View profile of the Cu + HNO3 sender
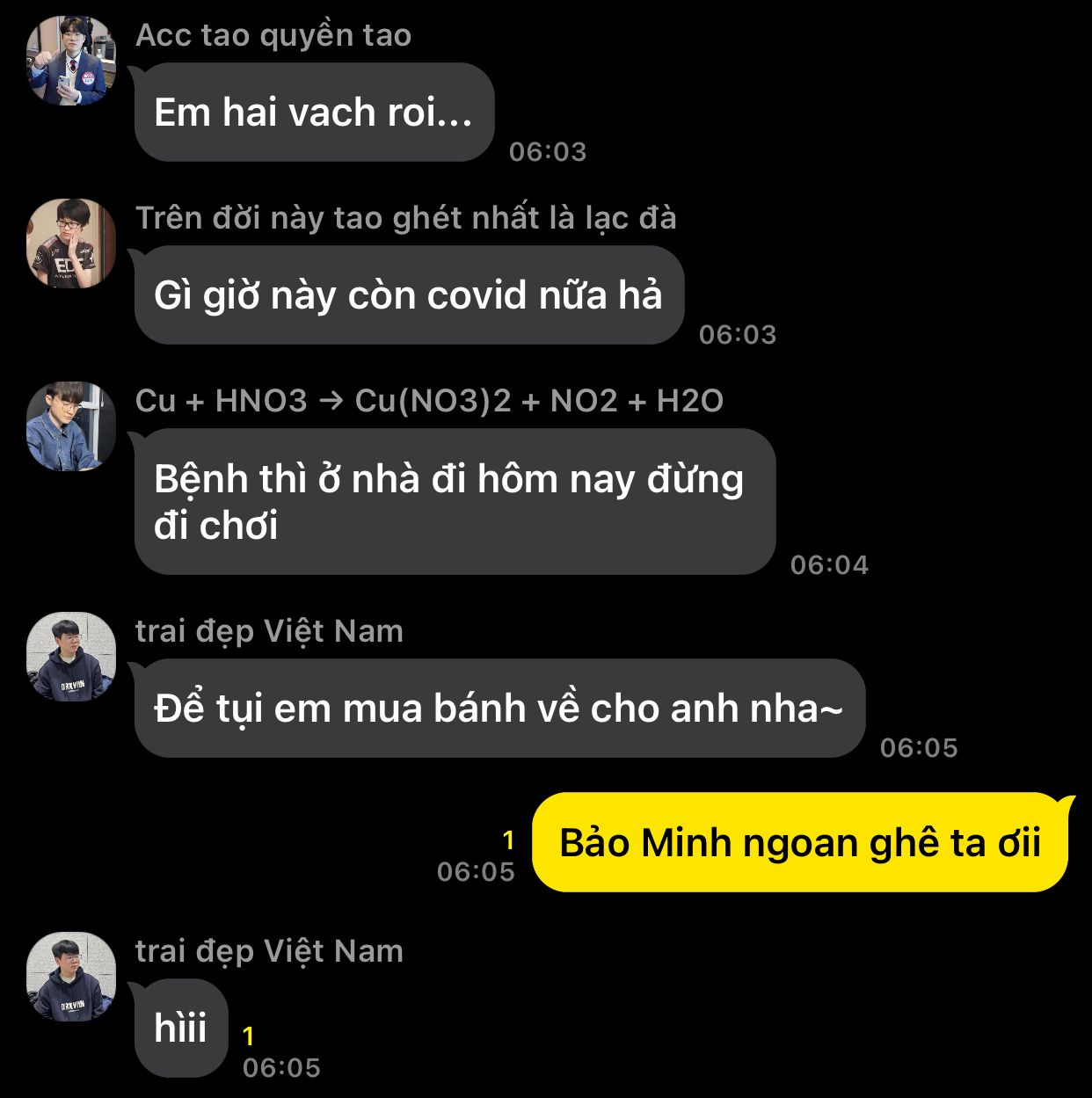The height and width of the screenshot is (1098, 1092). pyautogui.click(x=71, y=426)
